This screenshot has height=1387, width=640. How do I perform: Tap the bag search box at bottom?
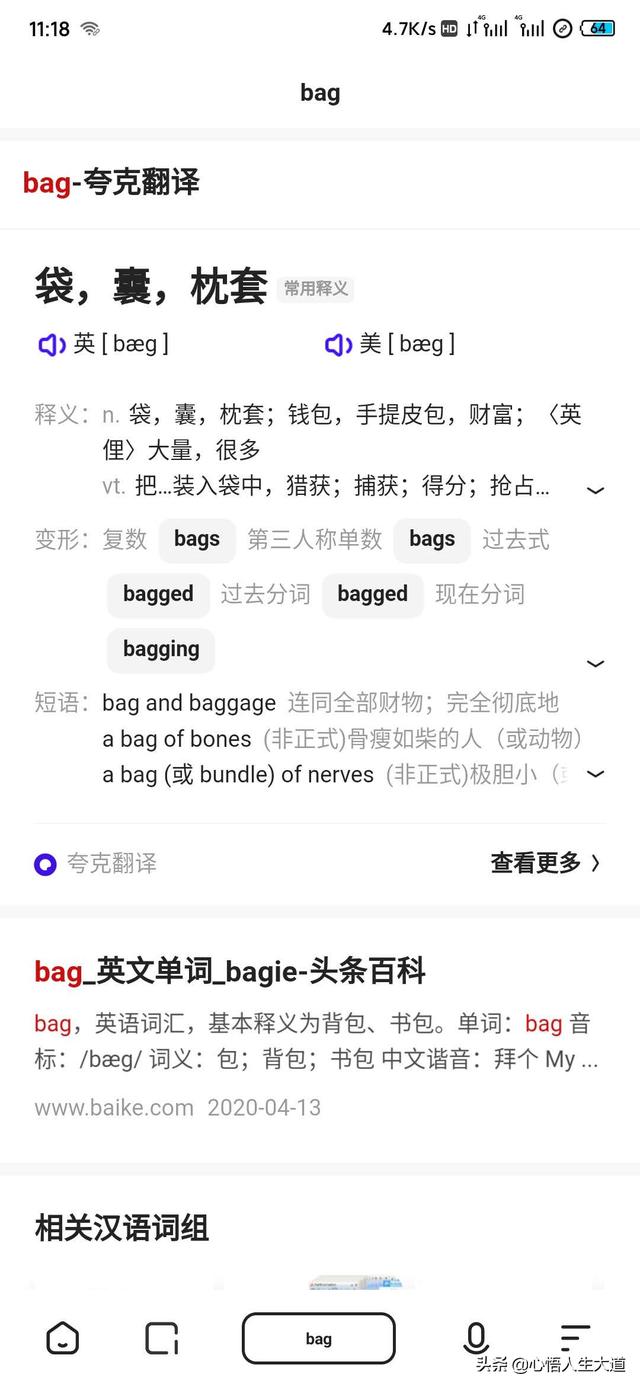tap(318, 1338)
